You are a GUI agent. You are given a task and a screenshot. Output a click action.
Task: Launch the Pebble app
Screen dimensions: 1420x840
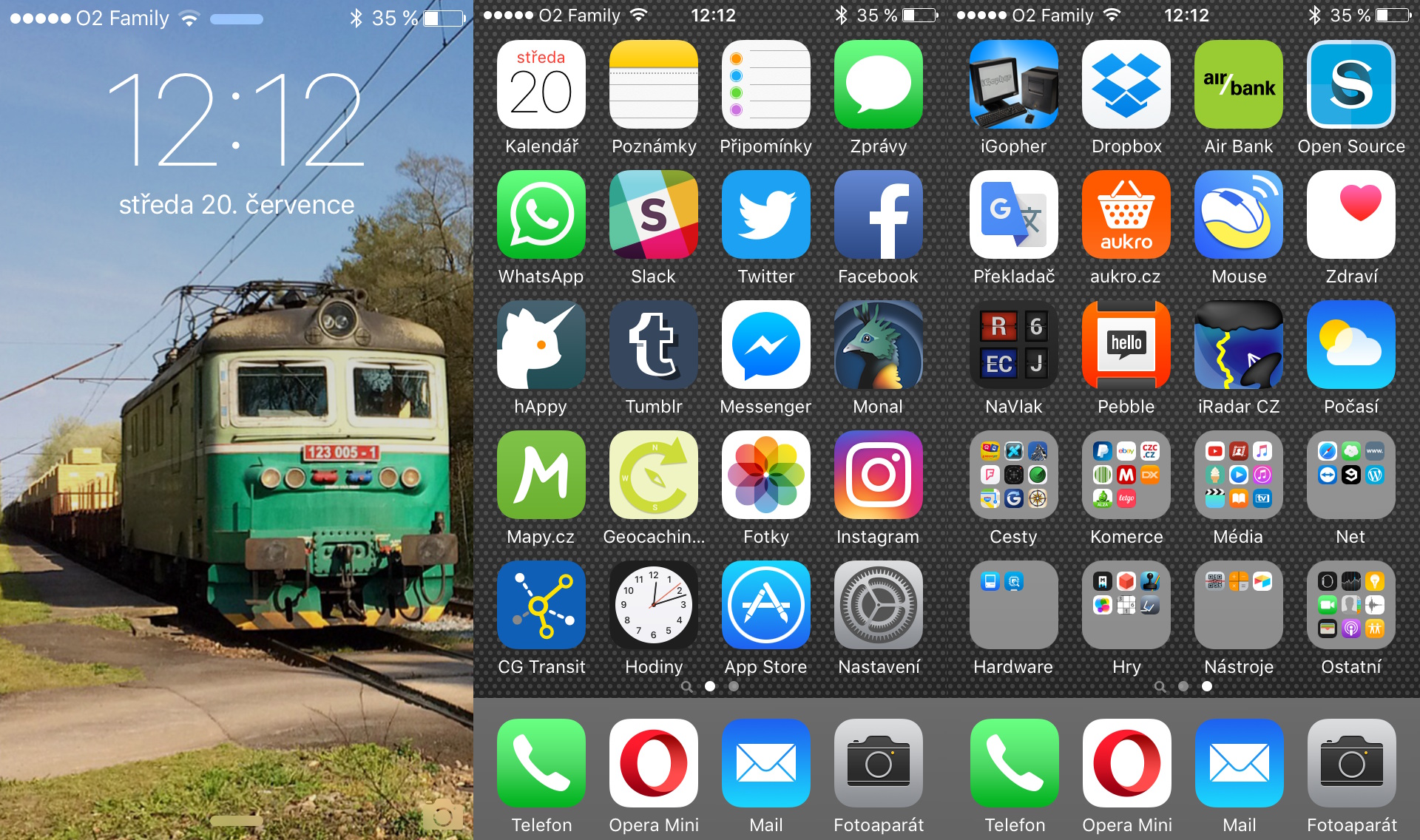click(1126, 345)
